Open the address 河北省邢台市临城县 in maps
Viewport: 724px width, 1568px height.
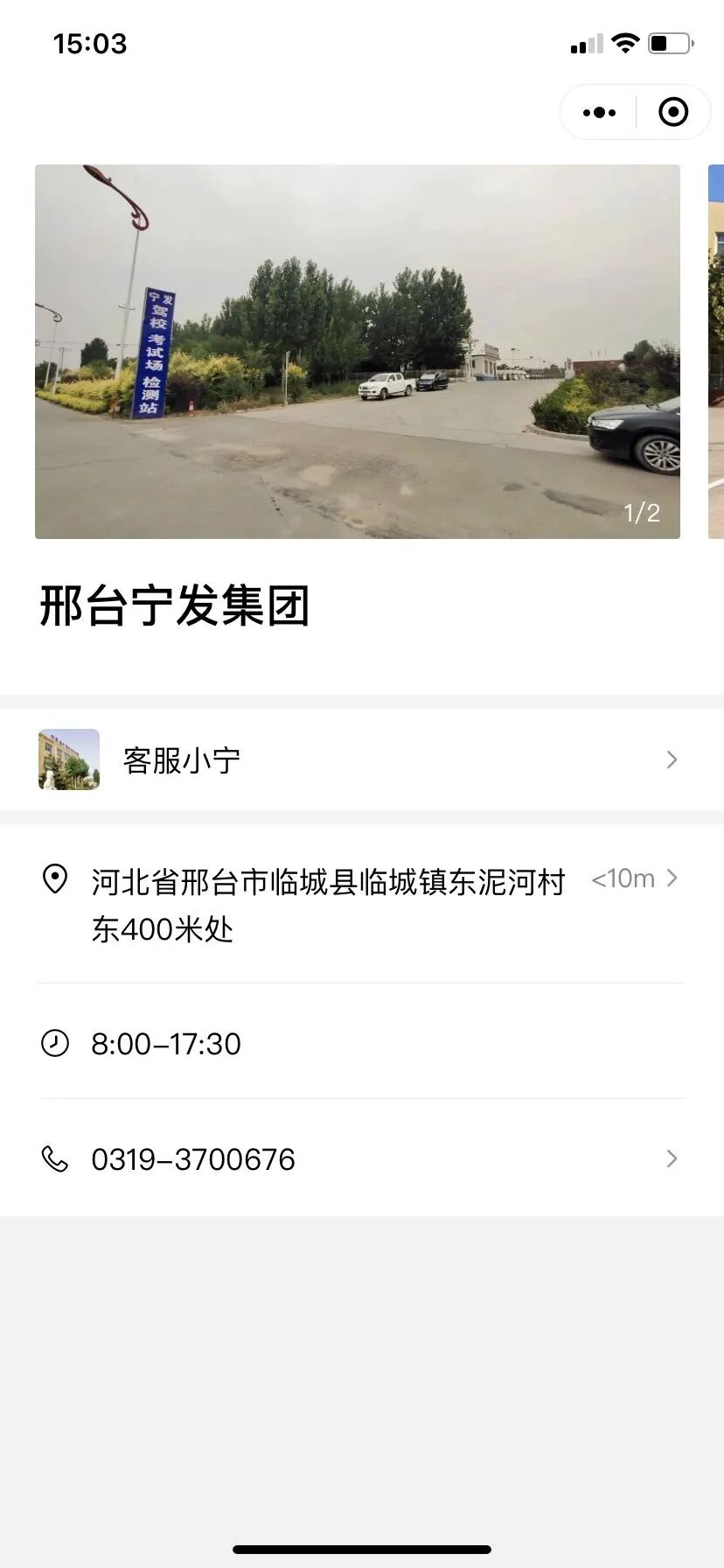click(x=328, y=905)
